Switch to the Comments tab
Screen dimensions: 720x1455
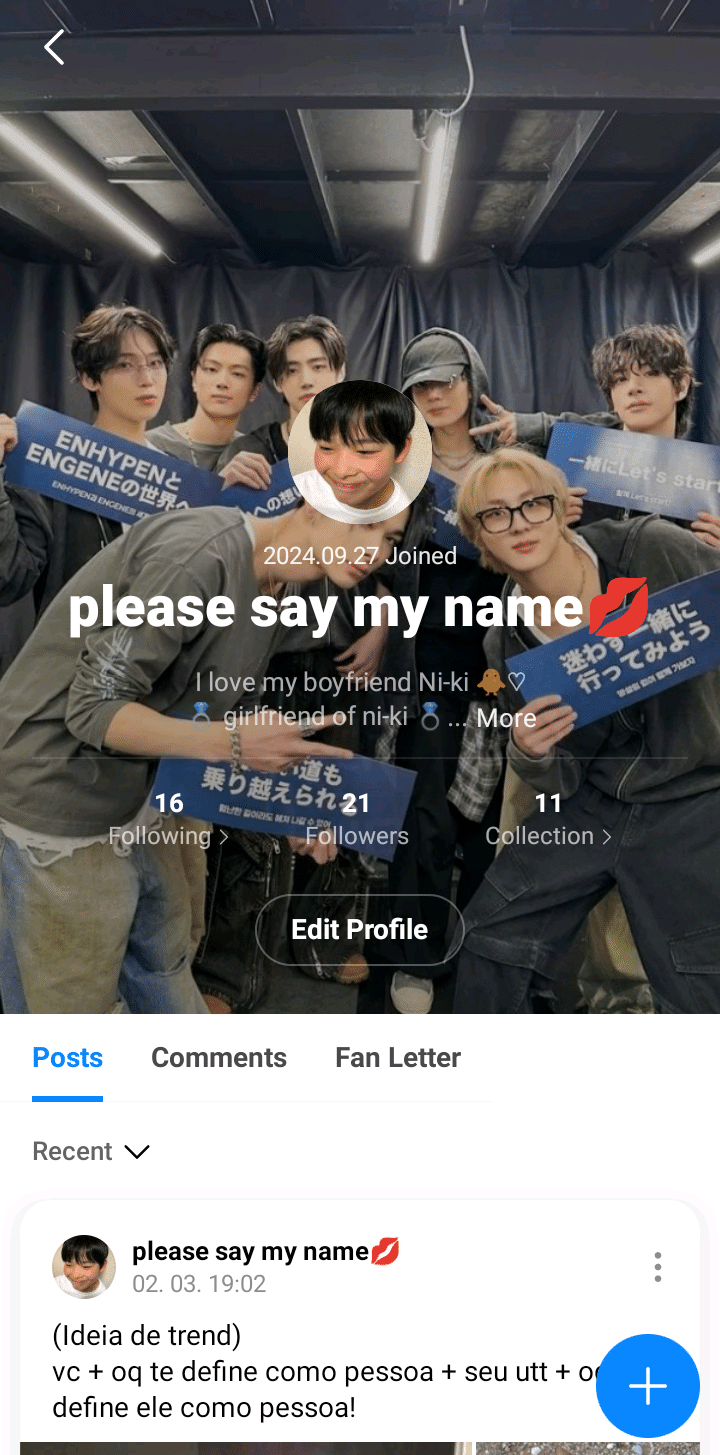pos(219,1057)
